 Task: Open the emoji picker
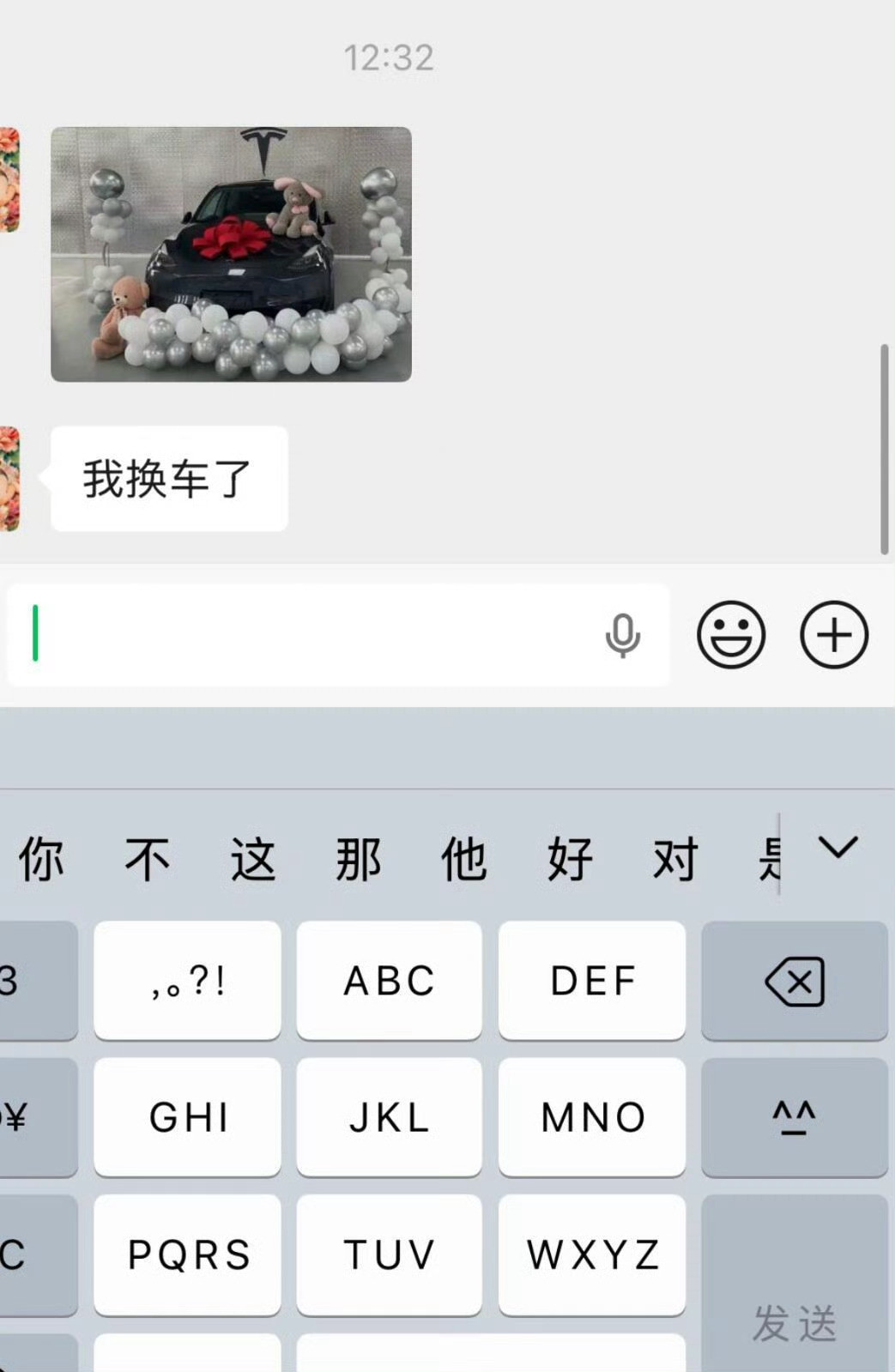click(729, 635)
